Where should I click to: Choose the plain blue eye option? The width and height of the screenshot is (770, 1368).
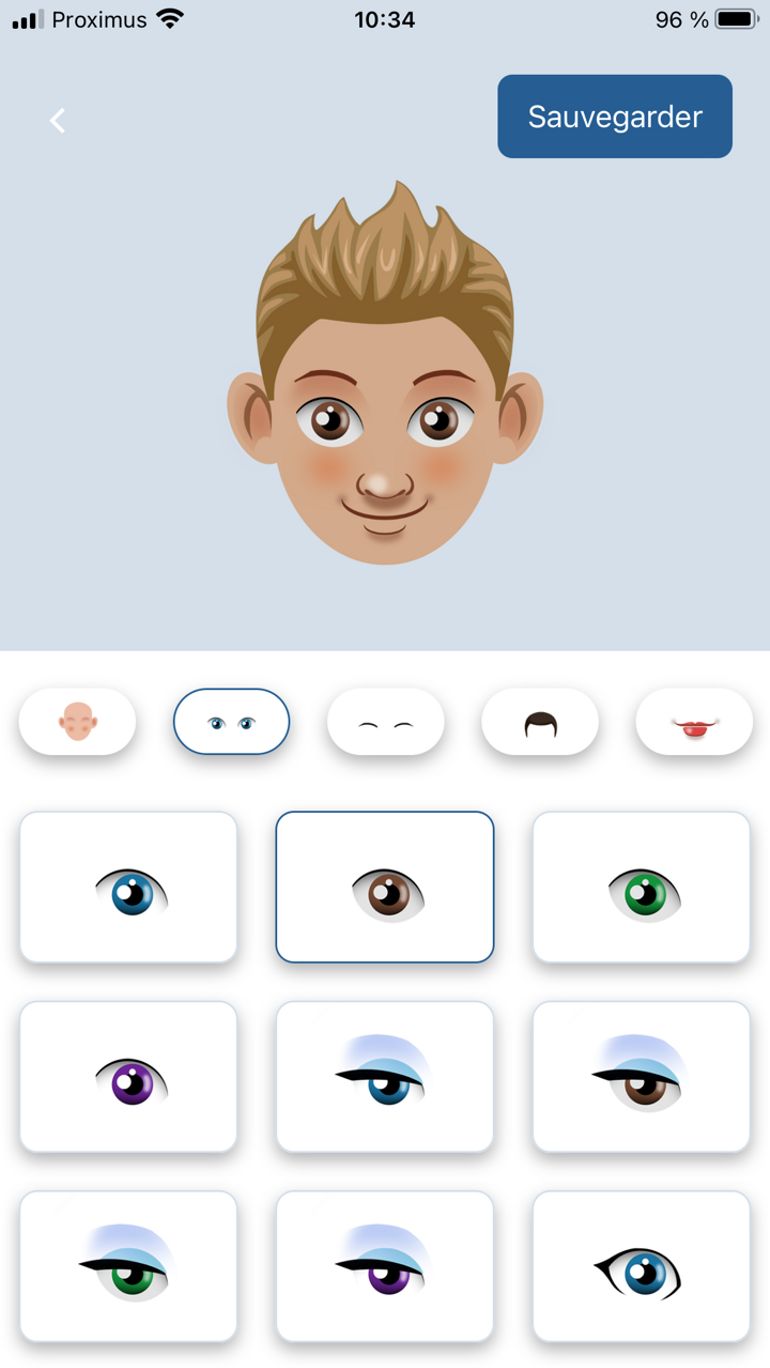click(x=129, y=887)
